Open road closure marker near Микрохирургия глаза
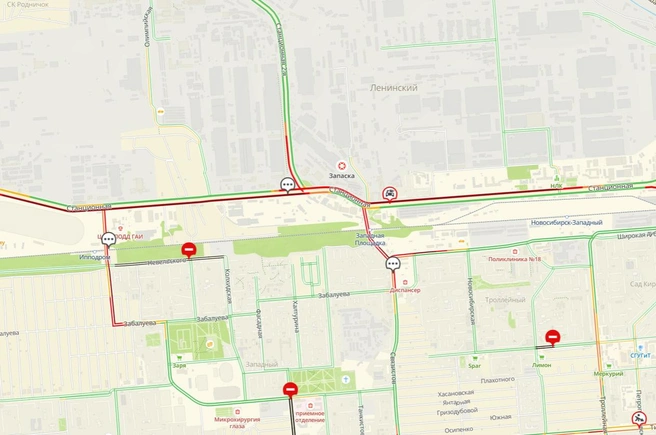This screenshot has height=435, width=656. point(291,389)
